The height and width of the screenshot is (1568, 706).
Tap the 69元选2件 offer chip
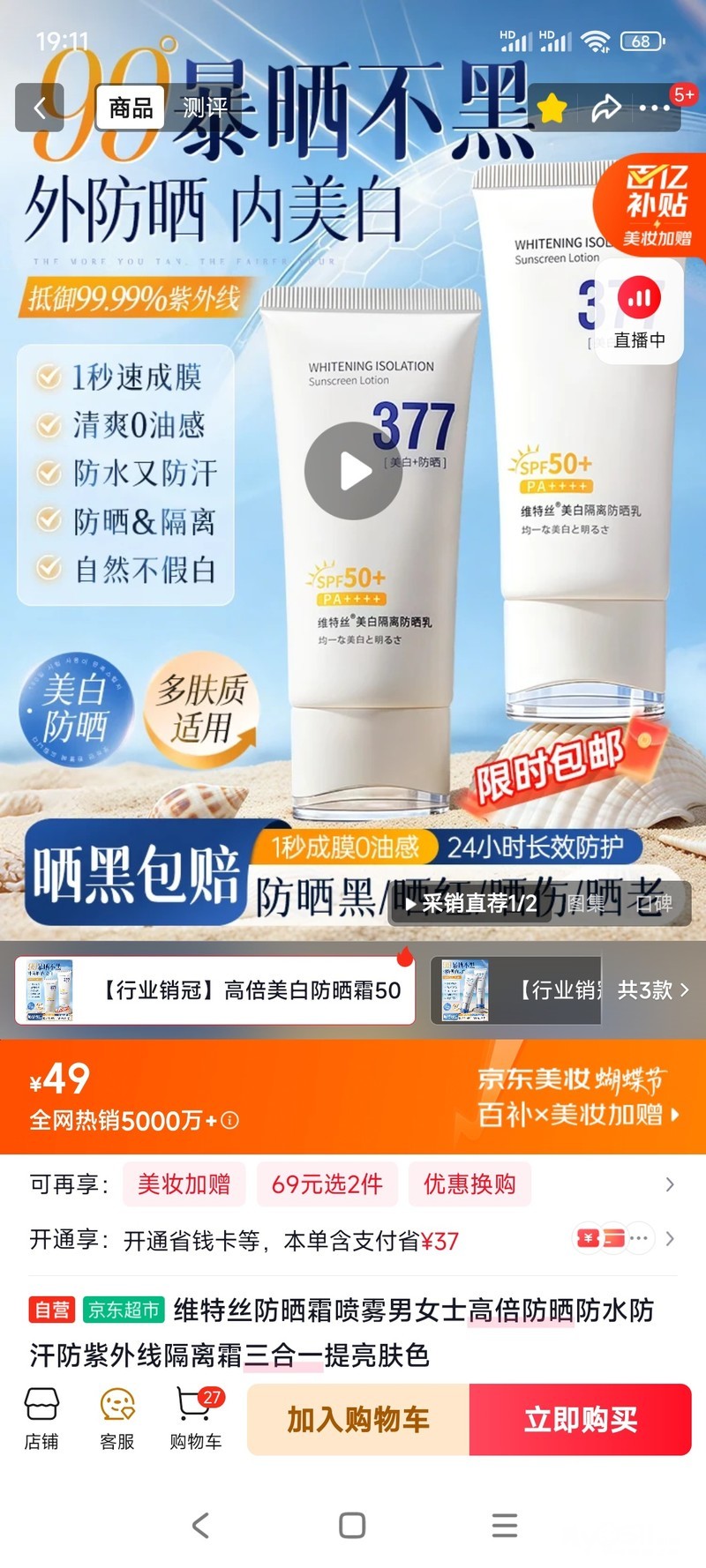(327, 1183)
